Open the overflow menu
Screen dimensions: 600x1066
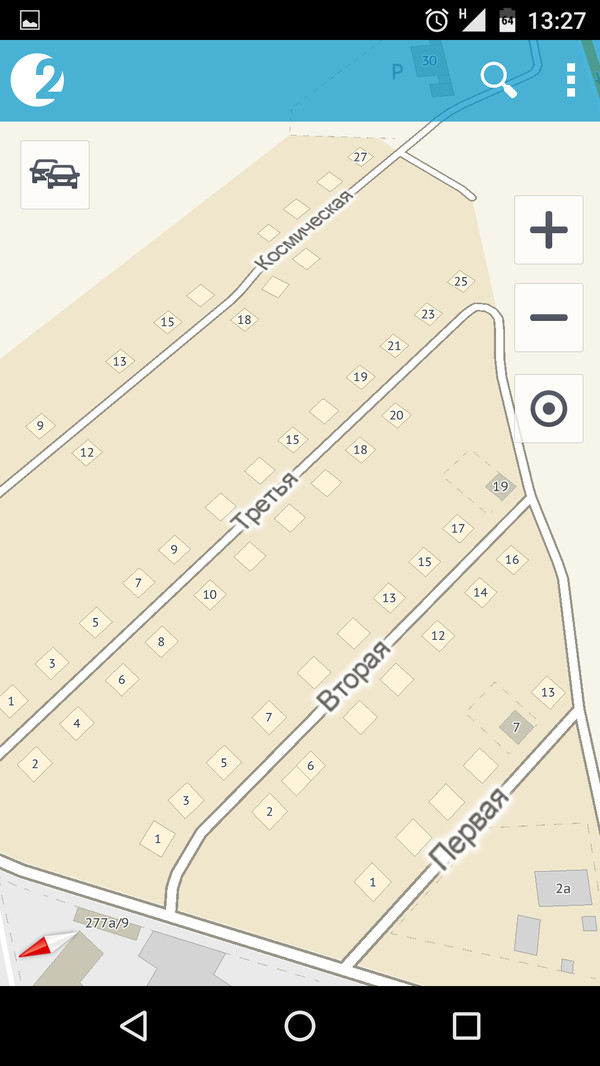[x=570, y=79]
